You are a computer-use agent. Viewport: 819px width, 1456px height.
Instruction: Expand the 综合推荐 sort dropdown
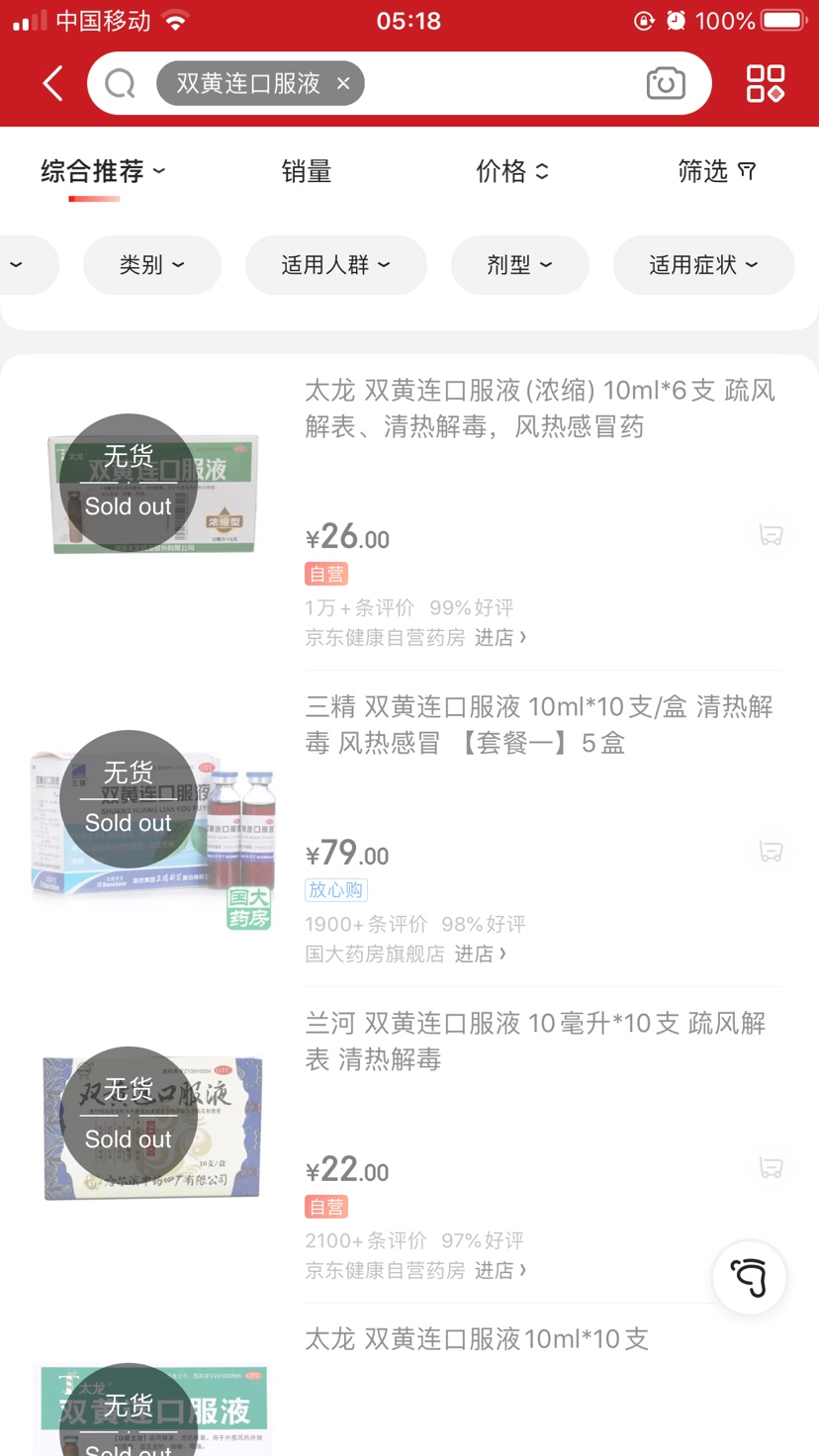(x=103, y=172)
